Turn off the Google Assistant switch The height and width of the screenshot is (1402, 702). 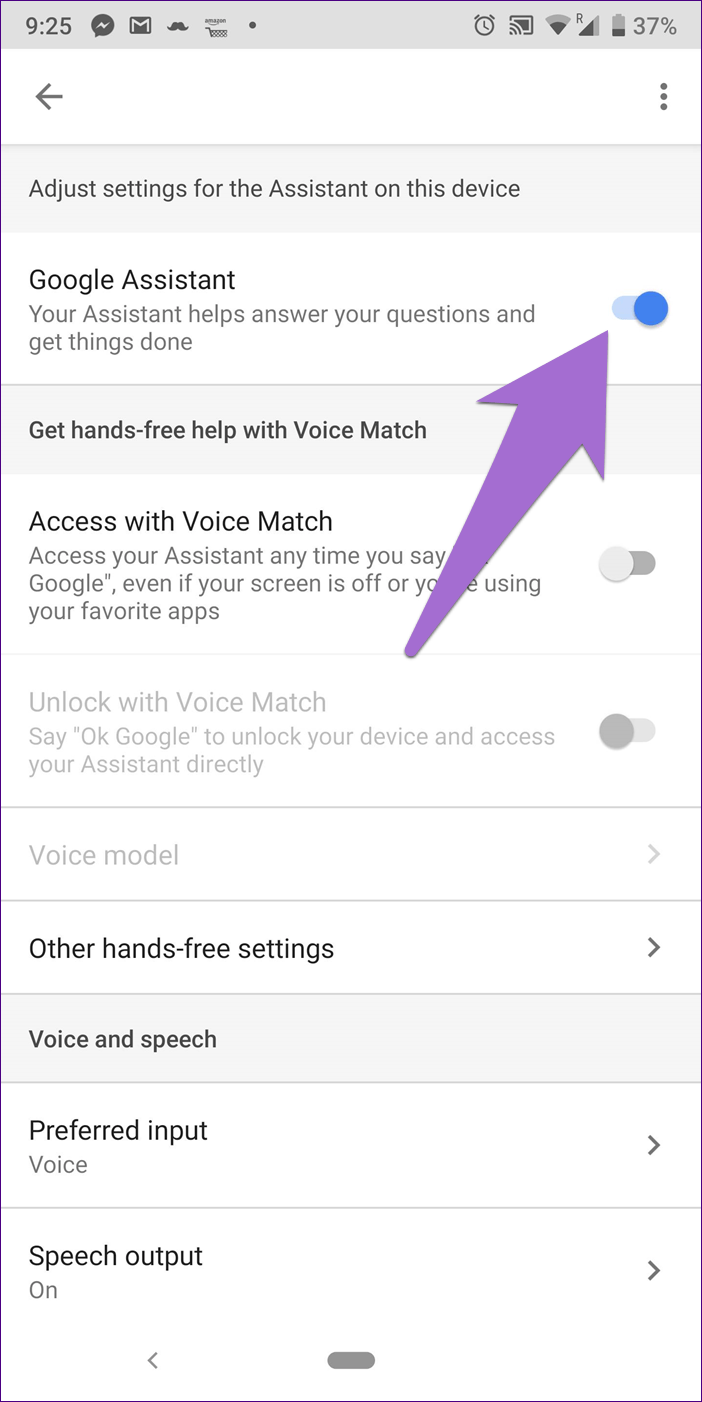click(640, 309)
